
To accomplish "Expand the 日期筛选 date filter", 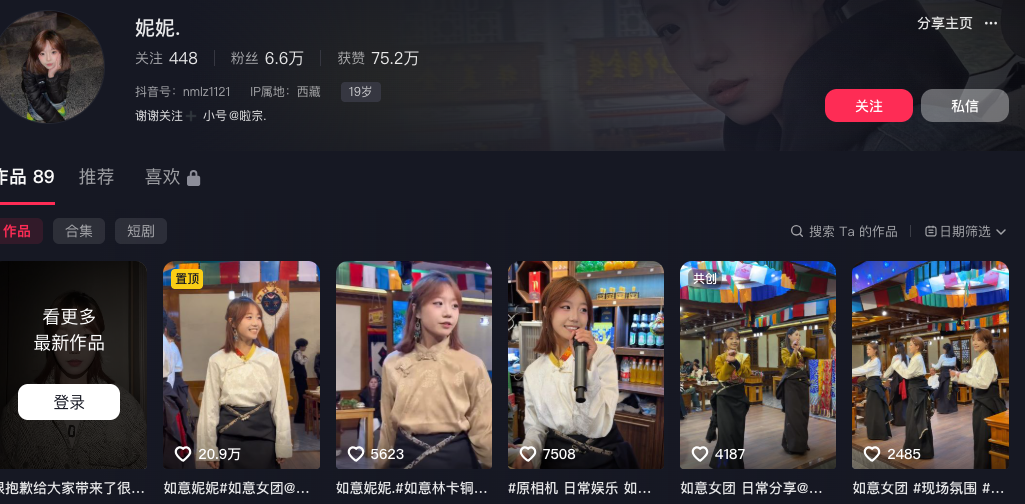I will click(965, 231).
